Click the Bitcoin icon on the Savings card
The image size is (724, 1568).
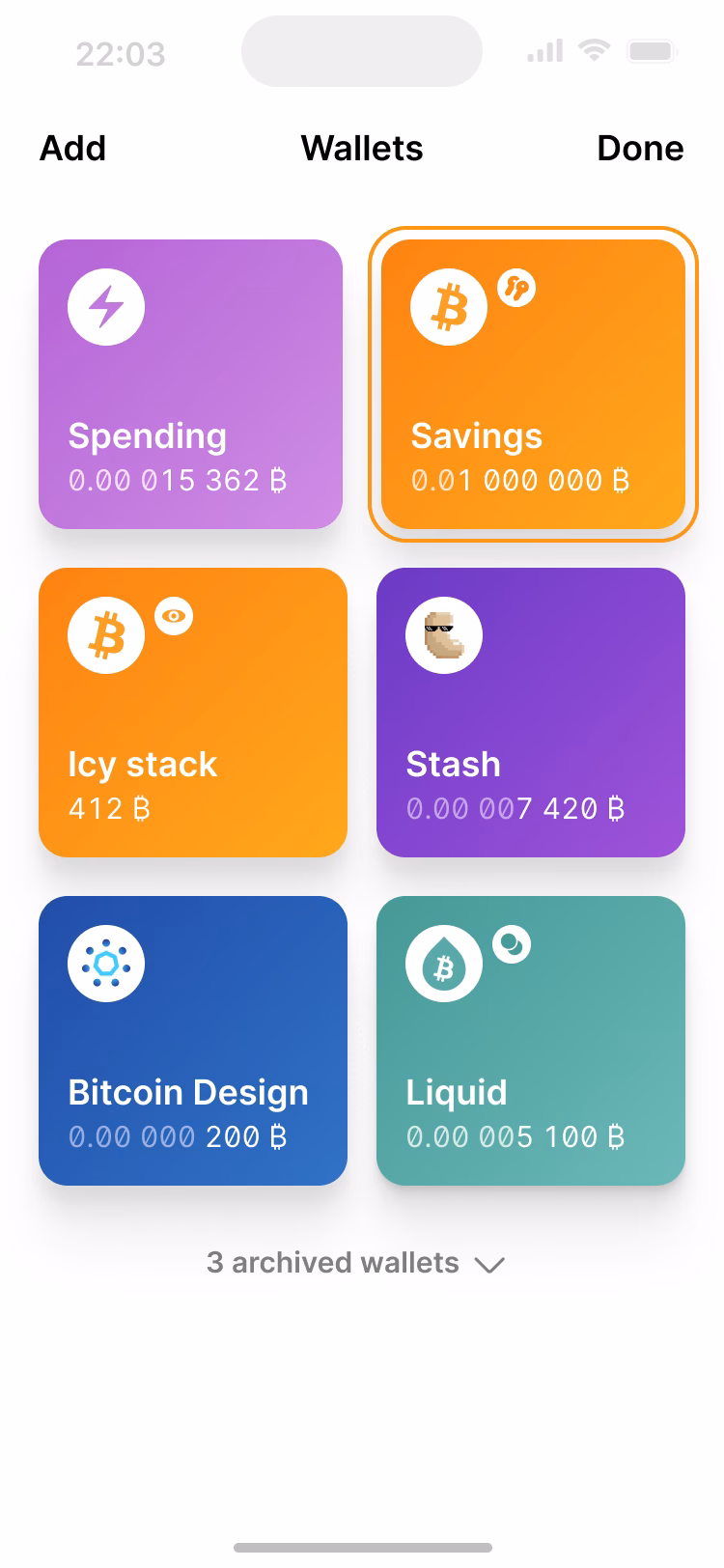coord(449,306)
